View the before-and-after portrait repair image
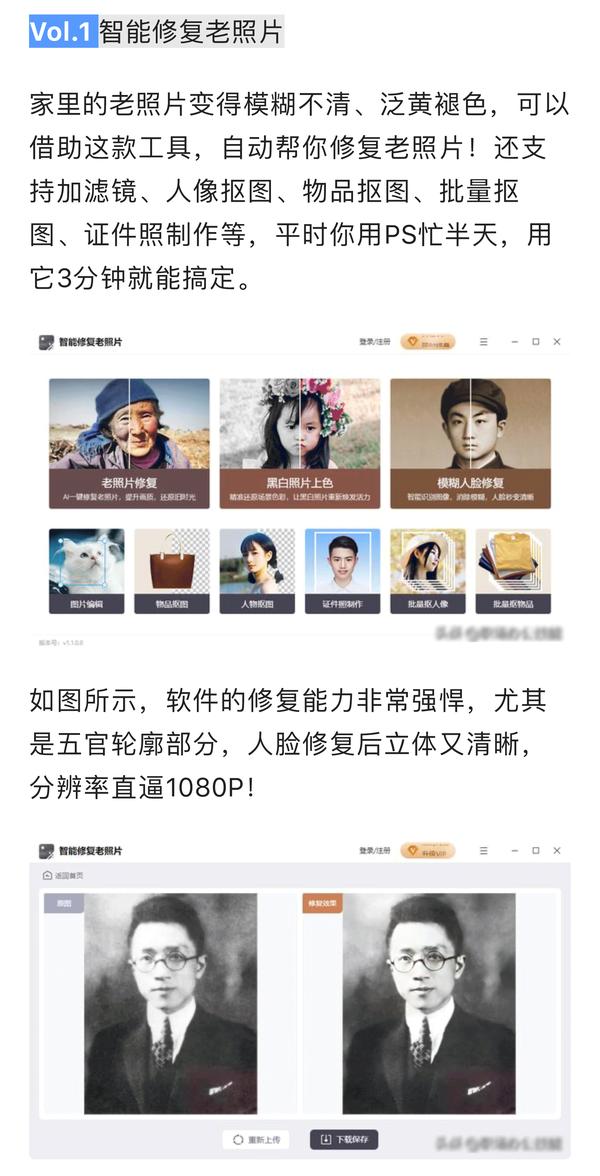The width and height of the screenshot is (600, 1176). pyautogui.click(x=300, y=996)
